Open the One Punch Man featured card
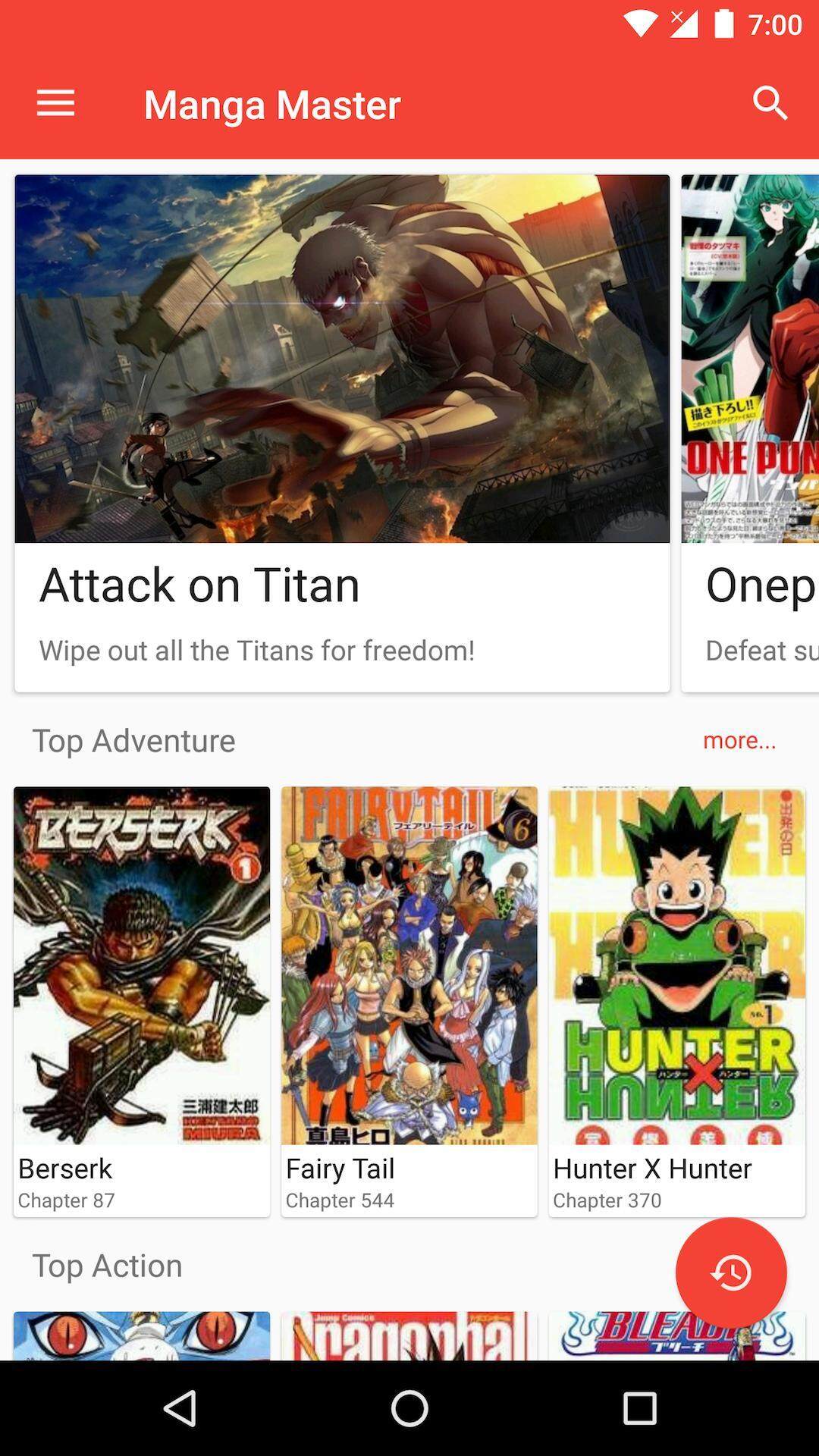This screenshot has width=819, height=1456. [x=751, y=432]
